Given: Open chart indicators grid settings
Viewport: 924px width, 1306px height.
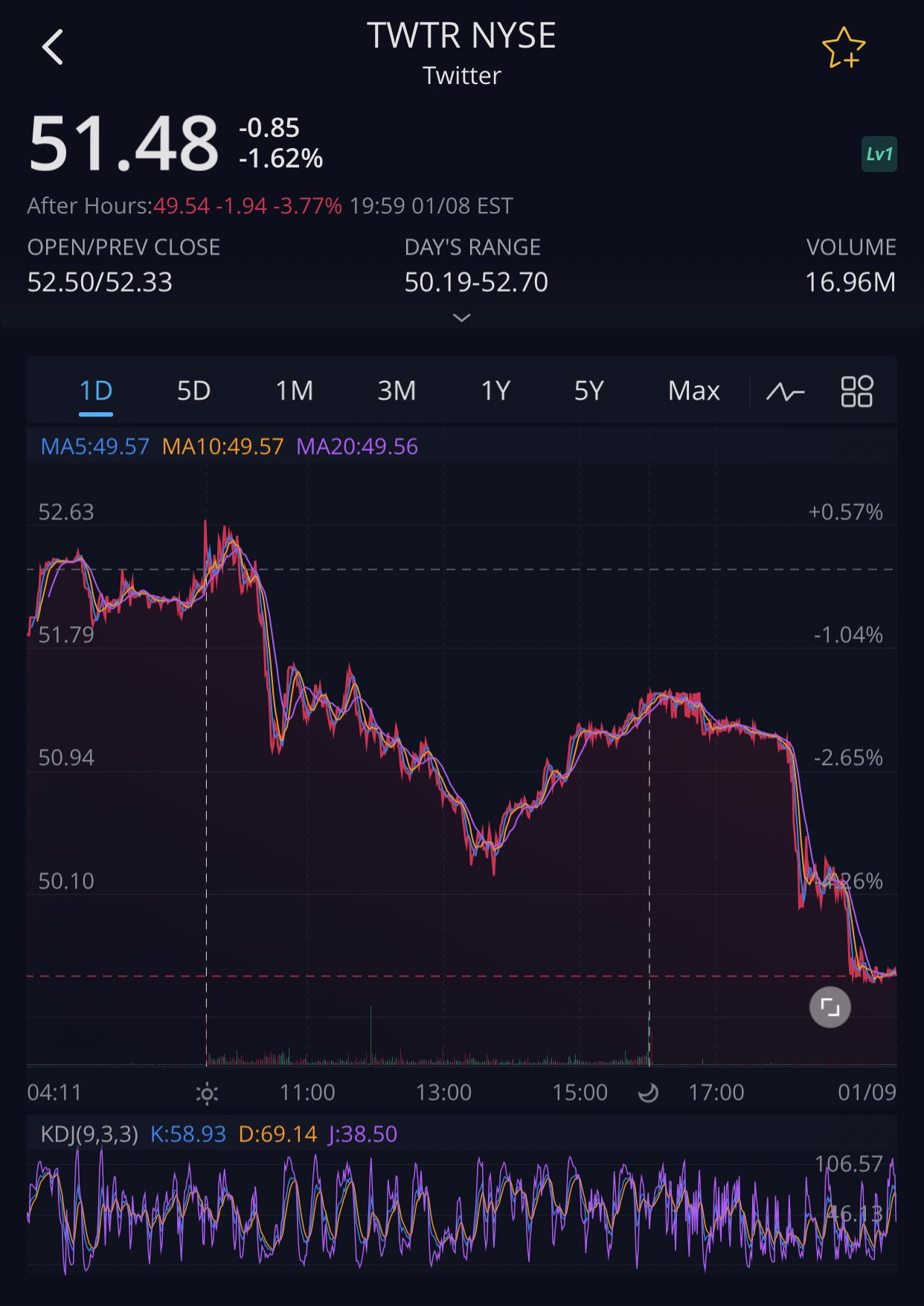Looking at the screenshot, I should (x=856, y=391).
